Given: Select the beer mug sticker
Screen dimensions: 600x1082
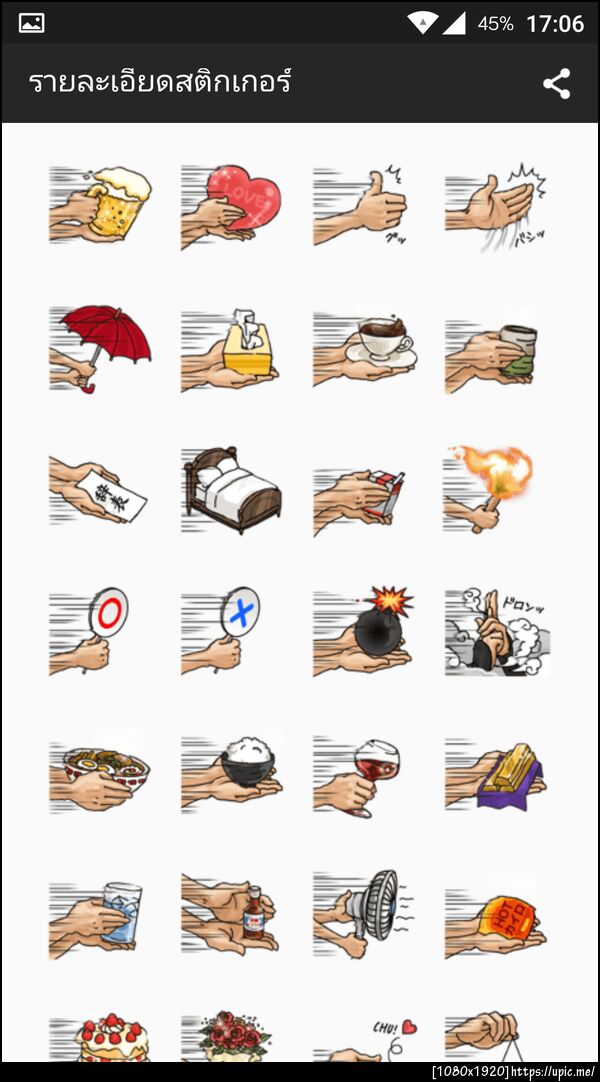Looking at the screenshot, I should pos(100,204).
